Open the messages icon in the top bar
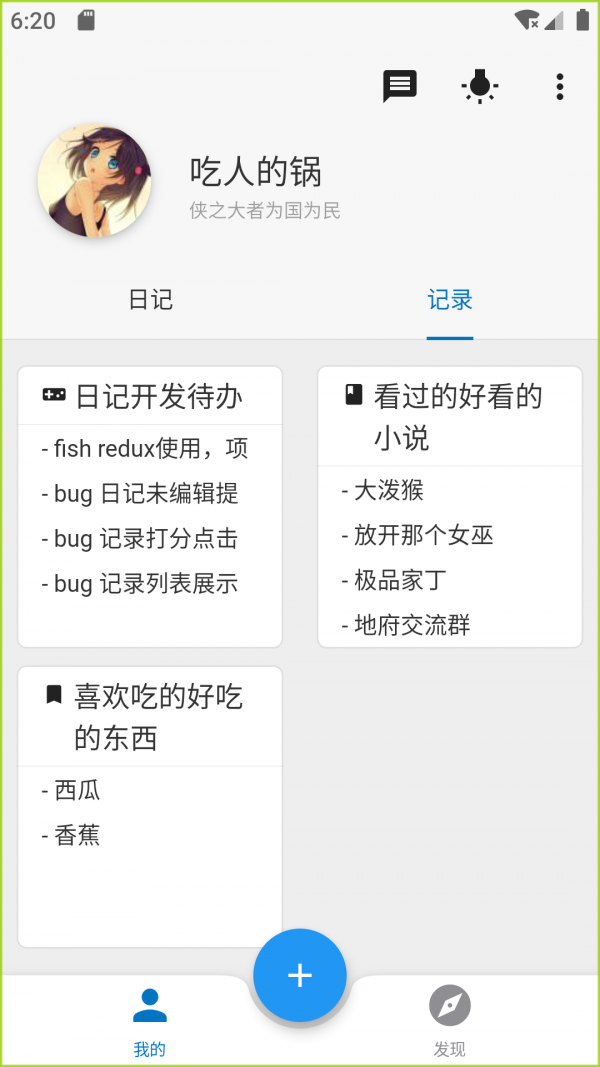Image resolution: width=600 pixels, height=1067 pixels. point(399,86)
